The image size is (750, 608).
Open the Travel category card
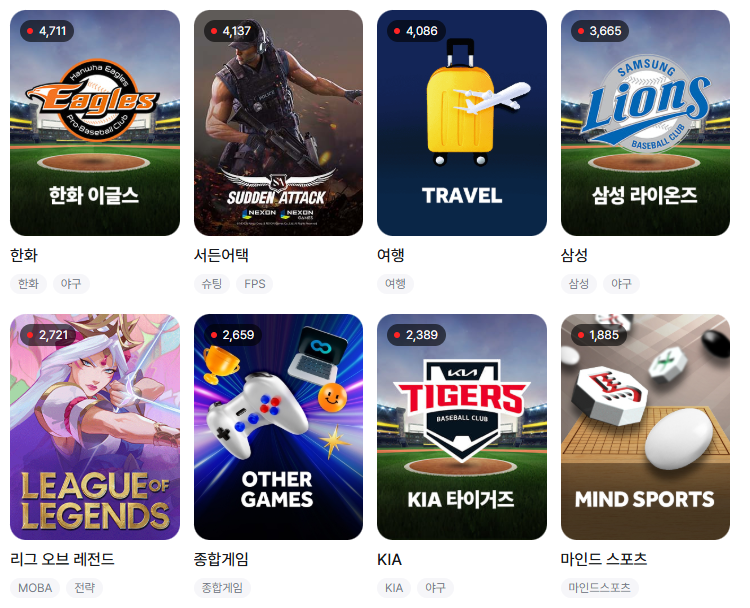462,123
